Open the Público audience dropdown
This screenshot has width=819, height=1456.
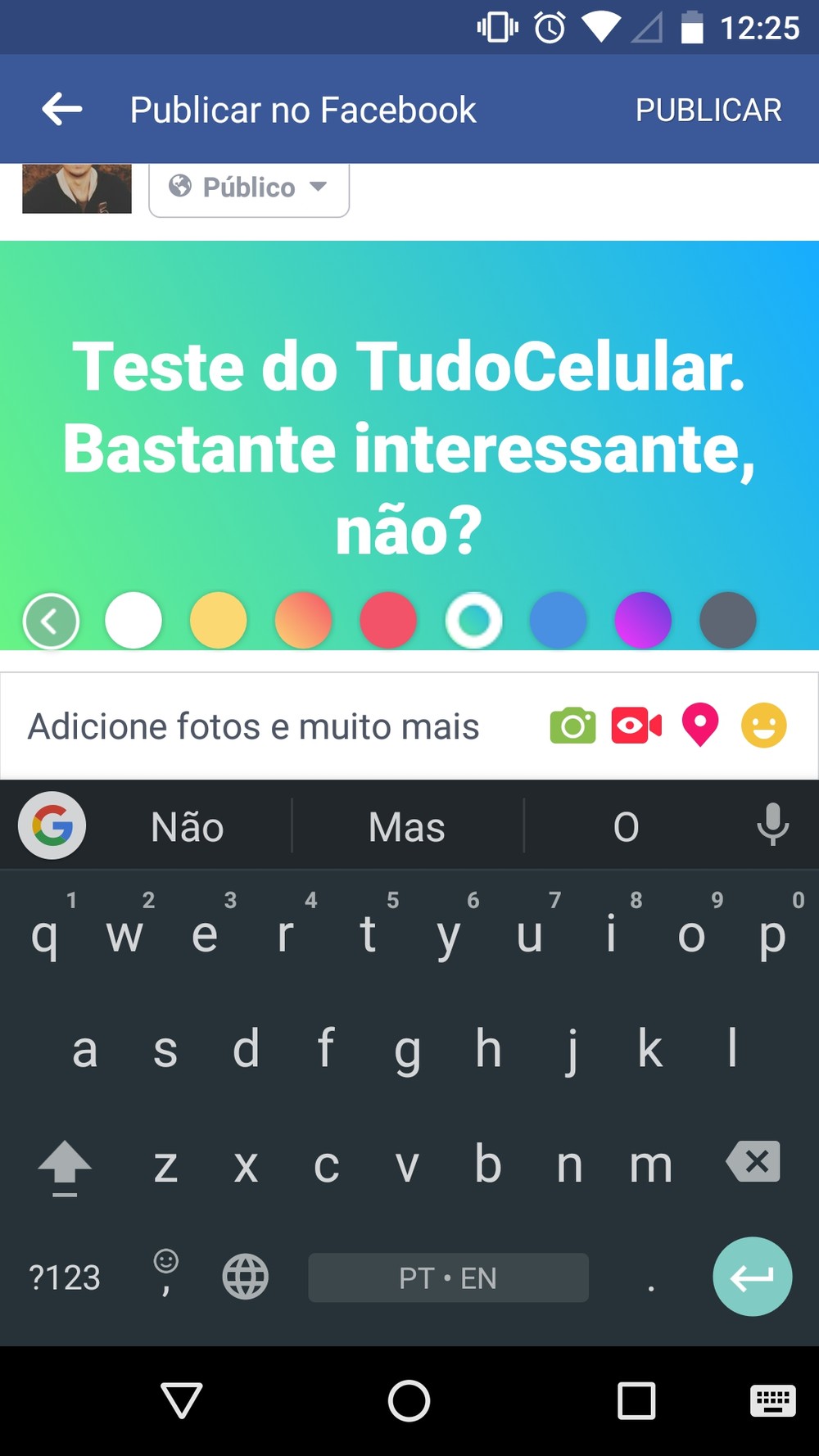click(249, 188)
